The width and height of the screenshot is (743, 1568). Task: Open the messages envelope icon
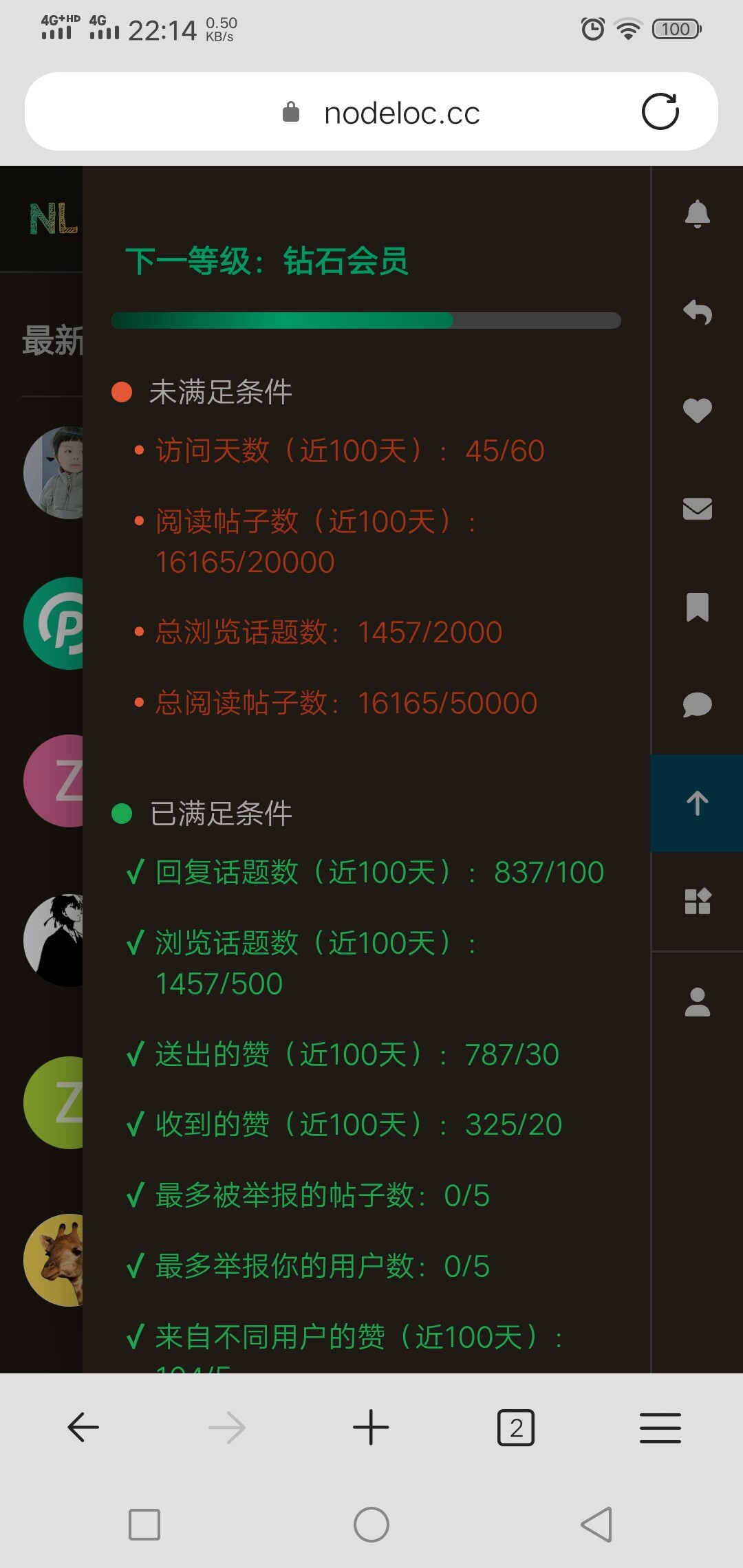click(x=697, y=509)
